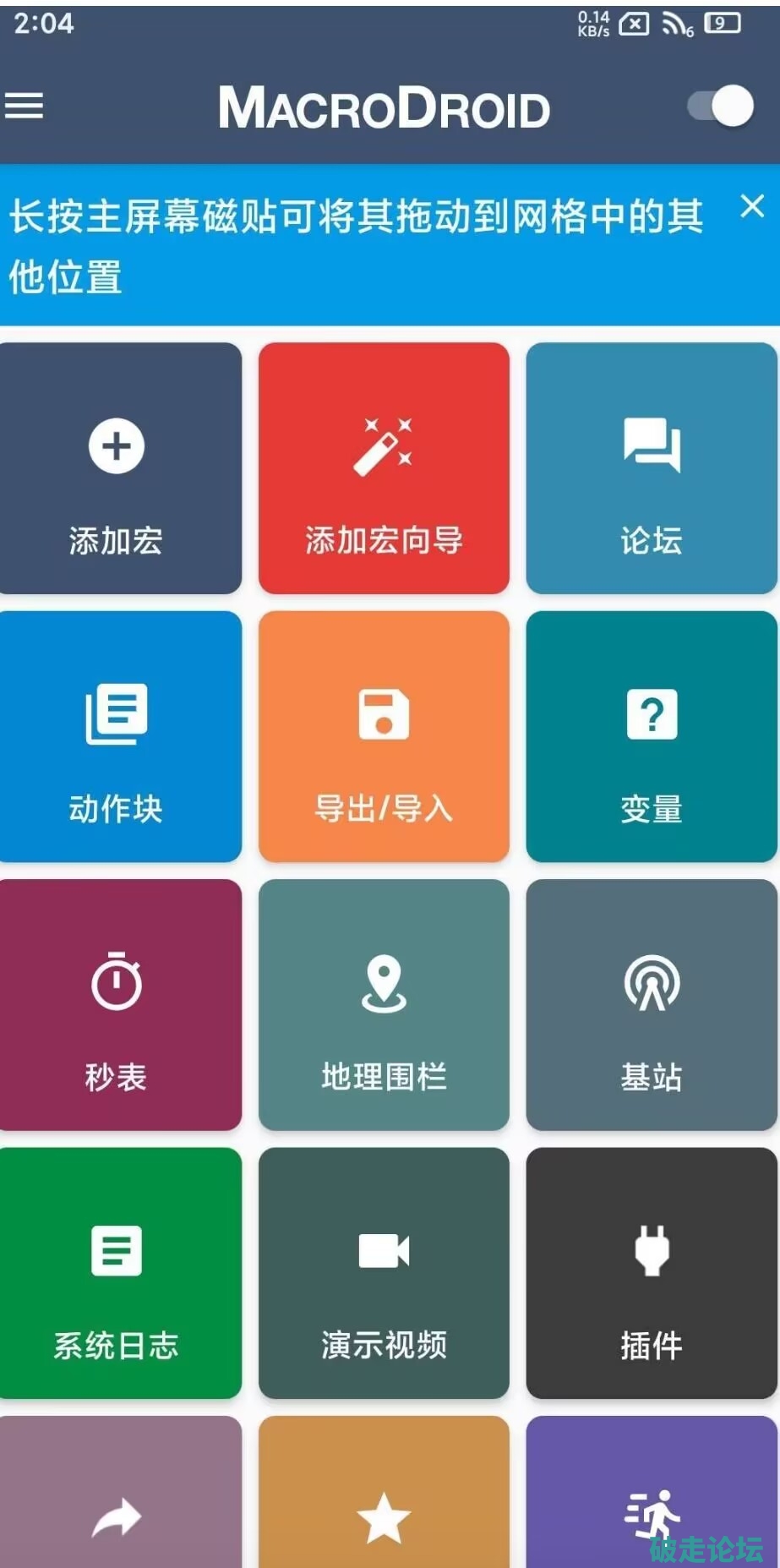780x1568 pixels.
Task: Dismiss the blue tip banner
Action: tap(752, 206)
